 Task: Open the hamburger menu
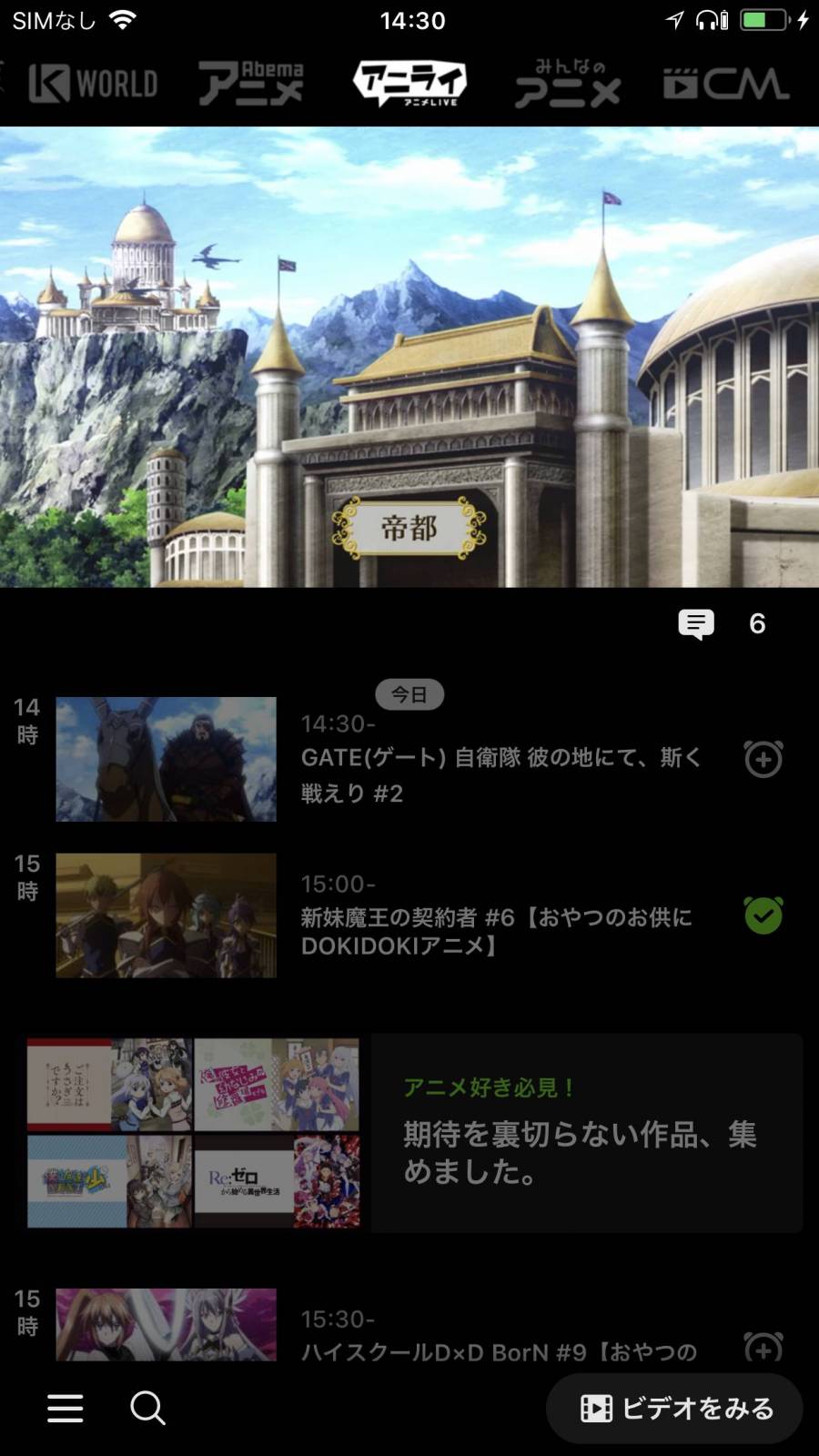click(66, 1408)
